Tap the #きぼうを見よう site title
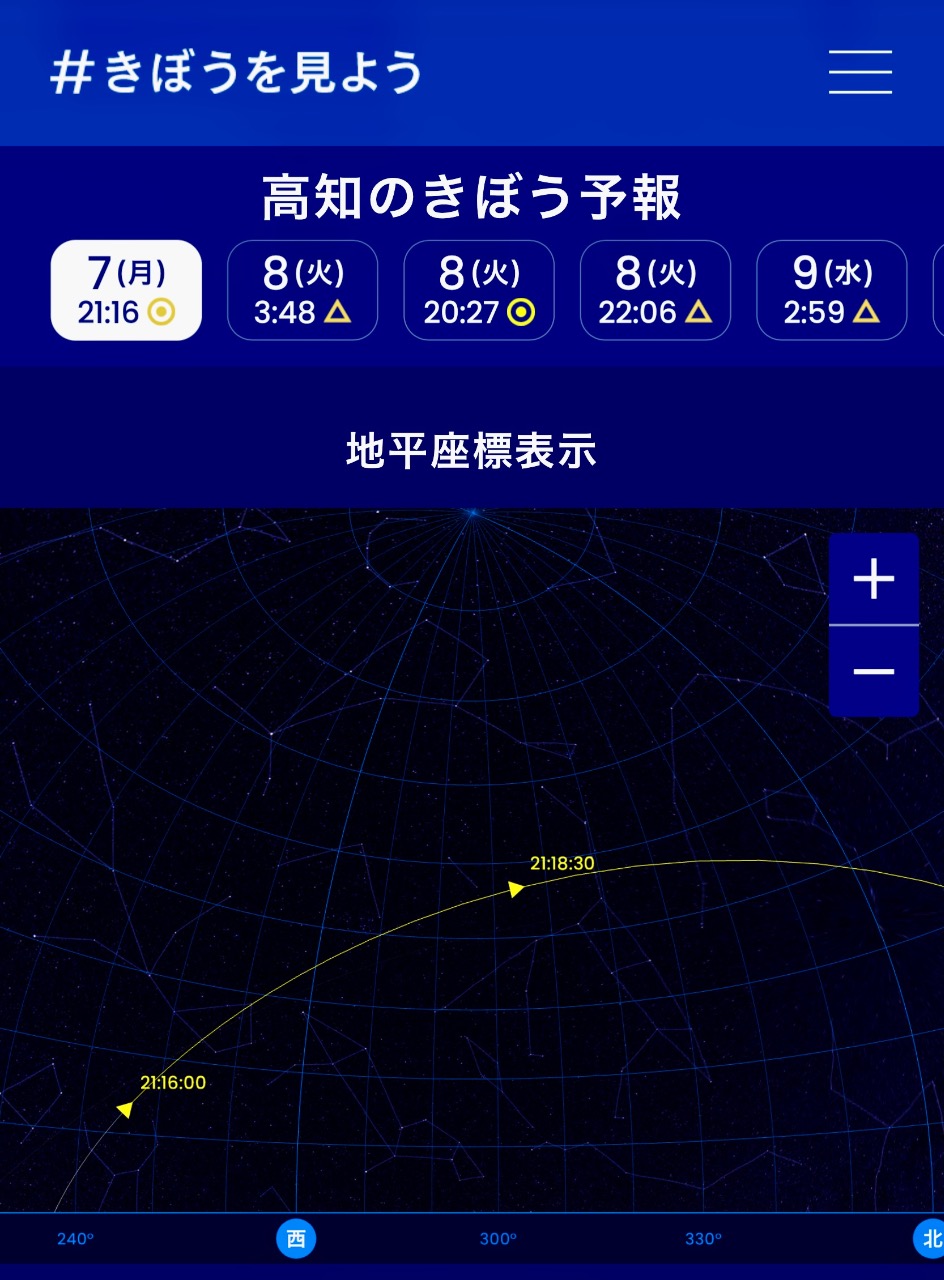This screenshot has height=1280, width=944. pyautogui.click(x=236, y=73)
